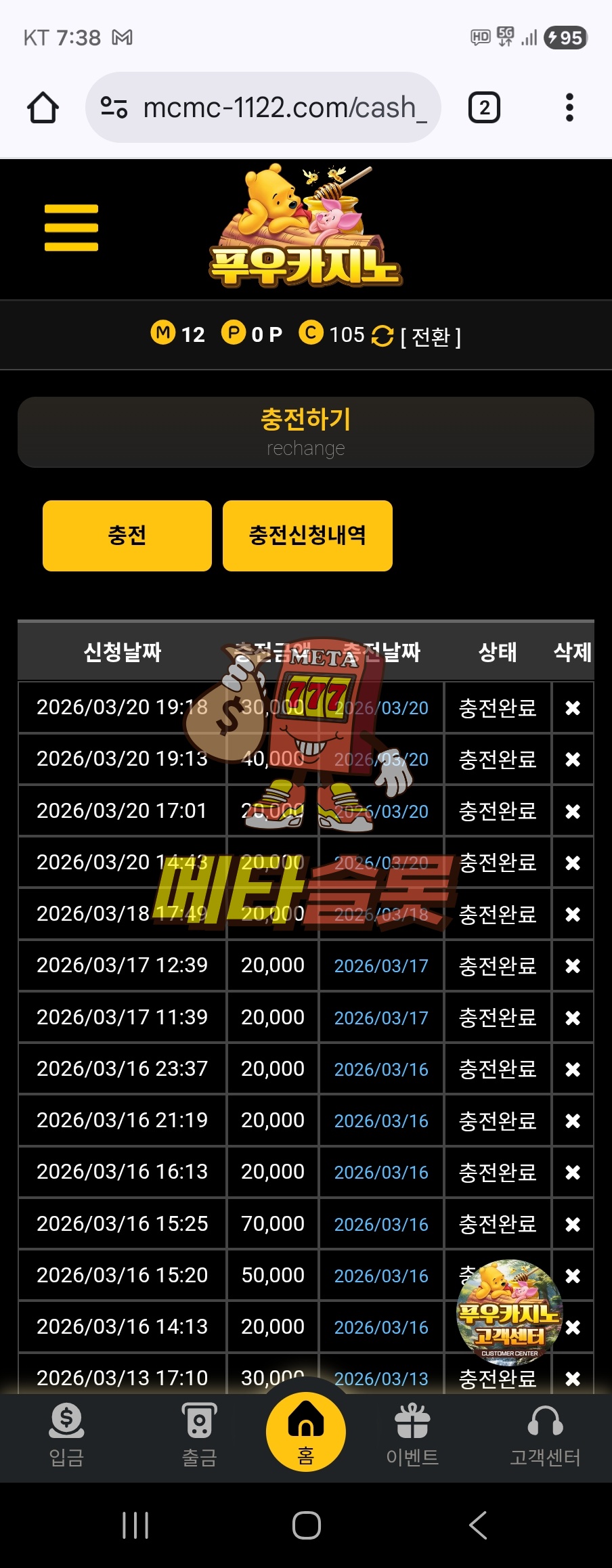Open the system recent apps
This screenshot has height=1568, width=612.
click(135, 1525)
